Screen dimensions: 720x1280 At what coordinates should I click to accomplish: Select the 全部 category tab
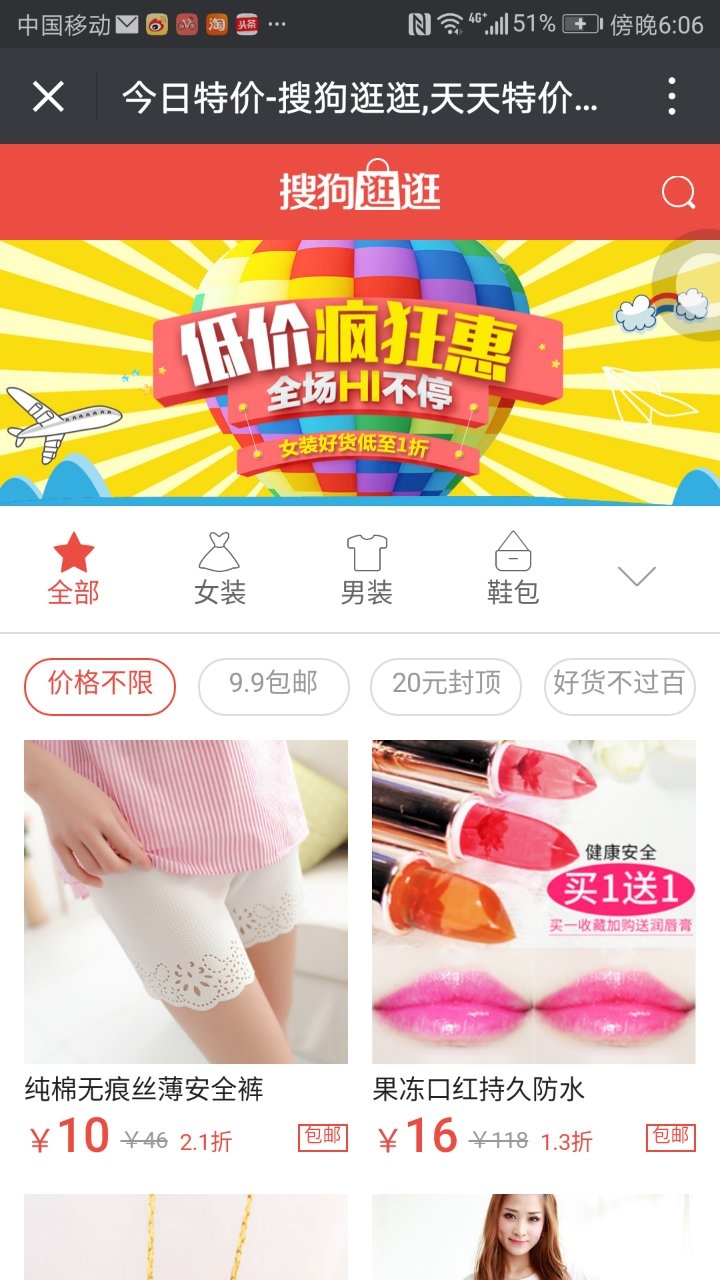[x=74, y=570]
